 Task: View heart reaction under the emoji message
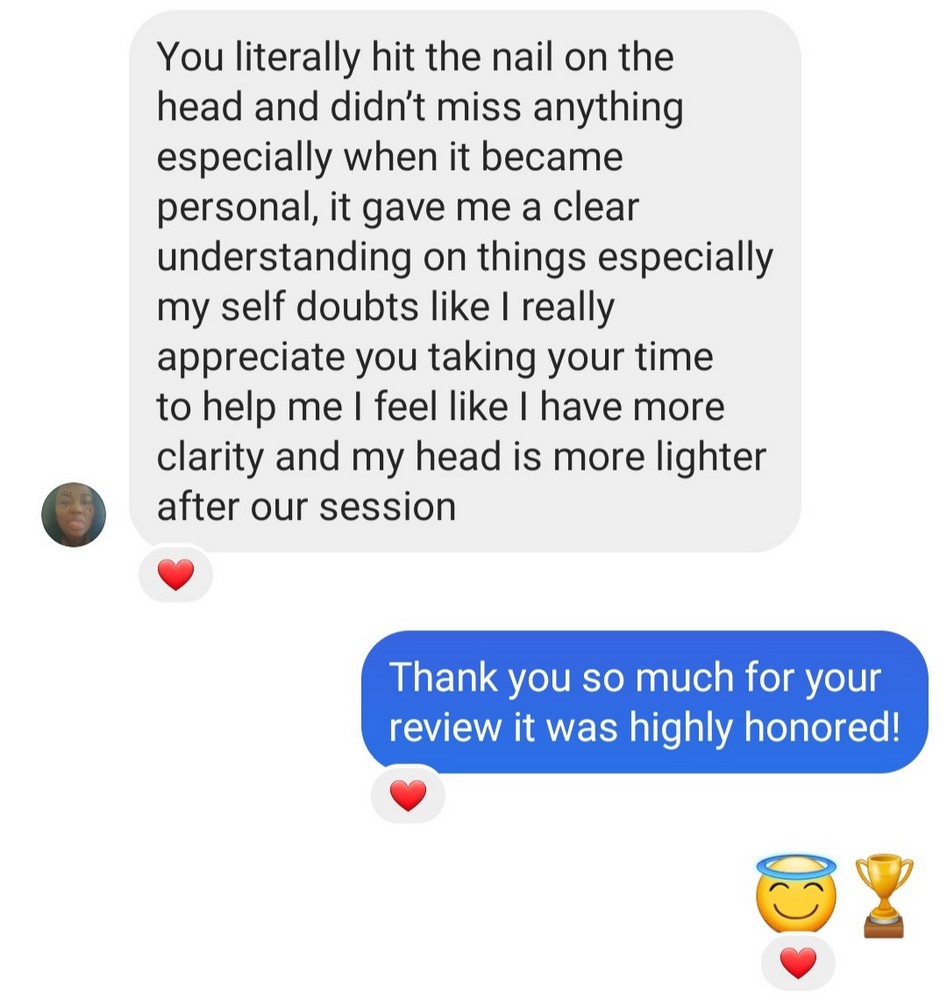[797, 964]
